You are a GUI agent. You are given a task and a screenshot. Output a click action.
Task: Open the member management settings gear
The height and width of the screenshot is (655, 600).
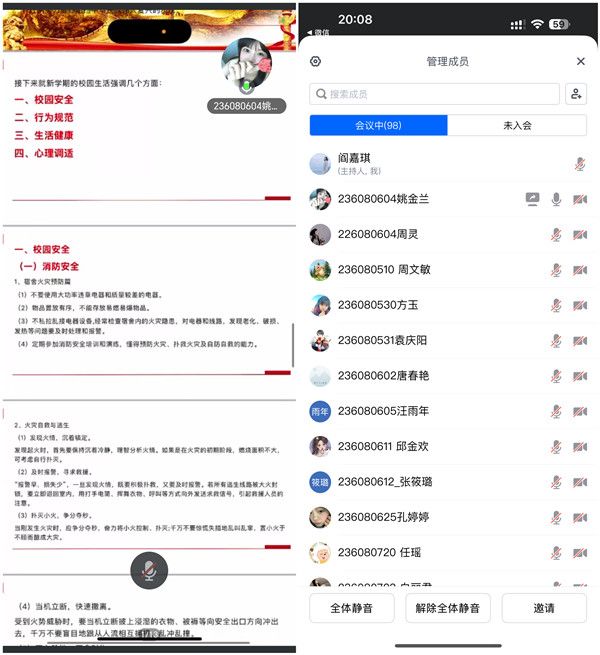[316, 61]
